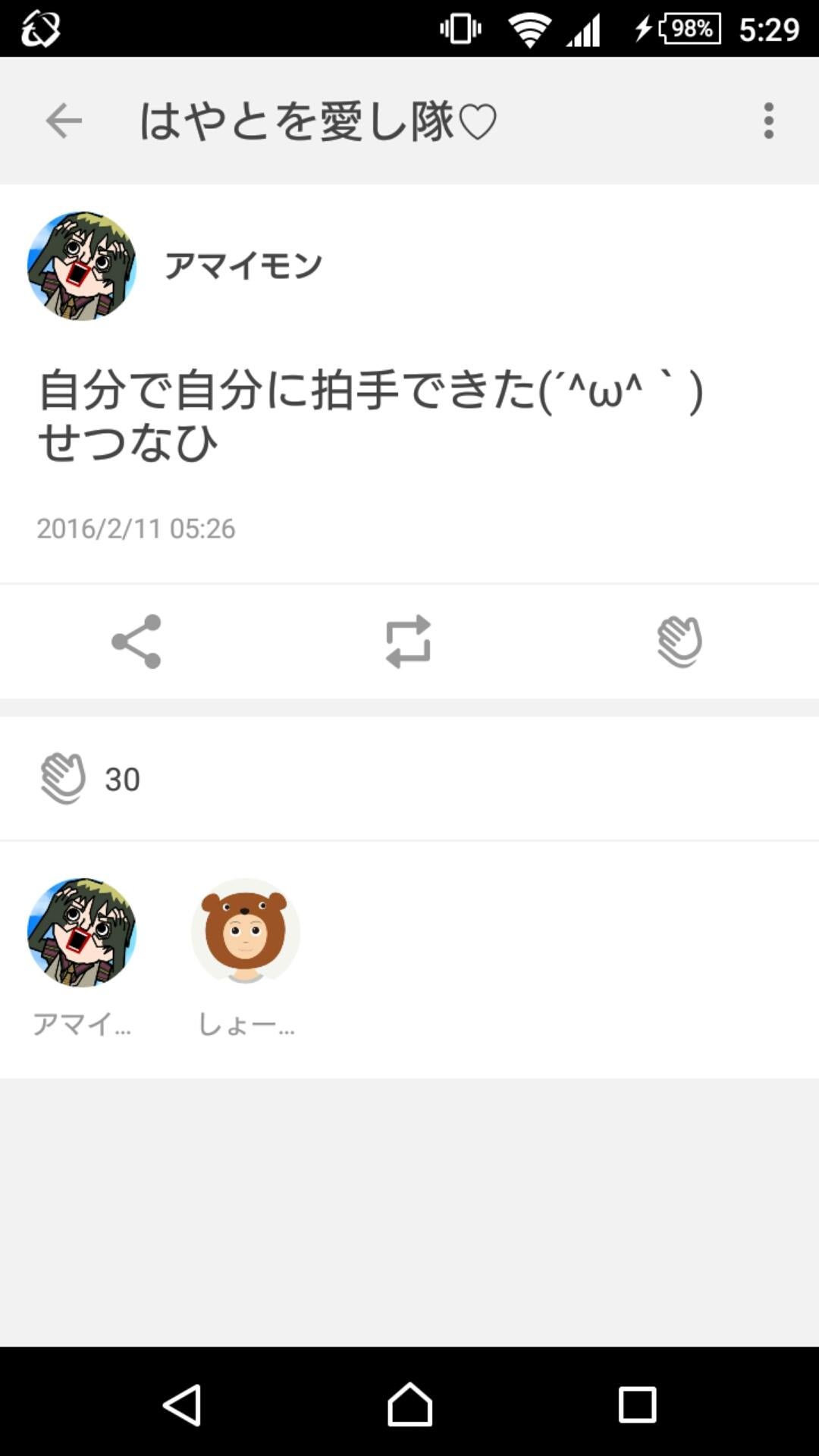Image resolution: width=819 pixels, height=1456 pixels.
Task: Toggle applause on with the hand button
Action: click(680, 641)
